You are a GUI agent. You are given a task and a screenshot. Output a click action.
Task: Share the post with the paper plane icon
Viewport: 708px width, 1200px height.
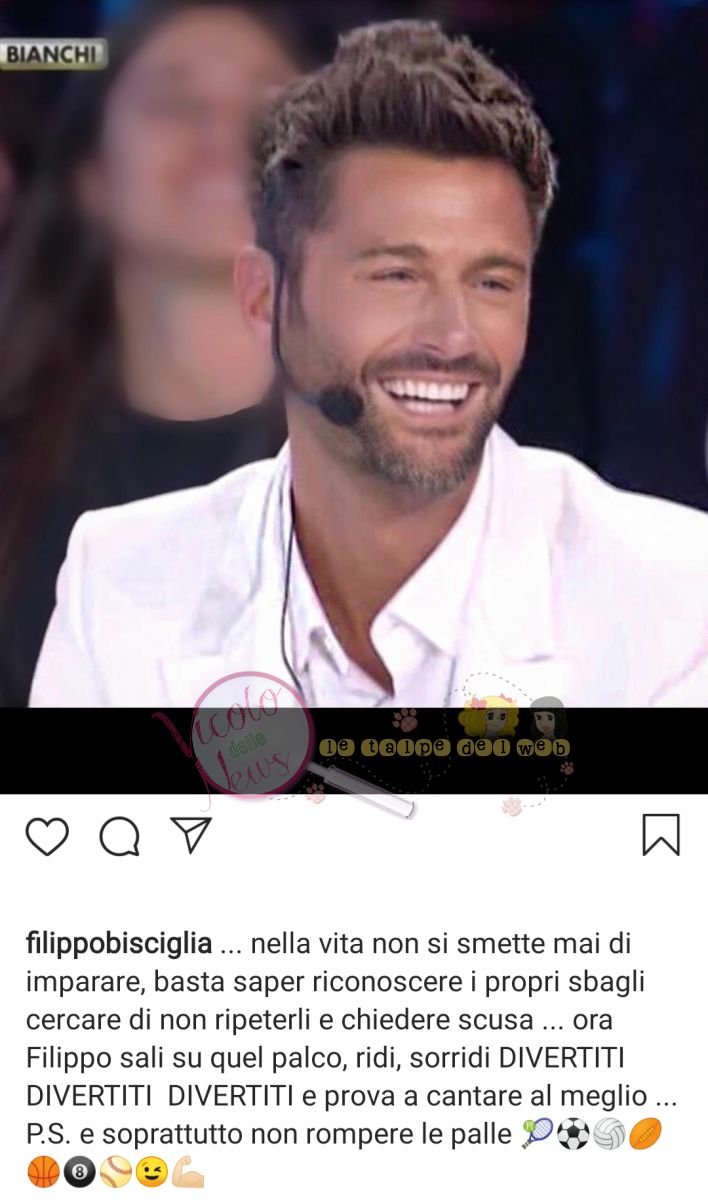pos(190,835)
